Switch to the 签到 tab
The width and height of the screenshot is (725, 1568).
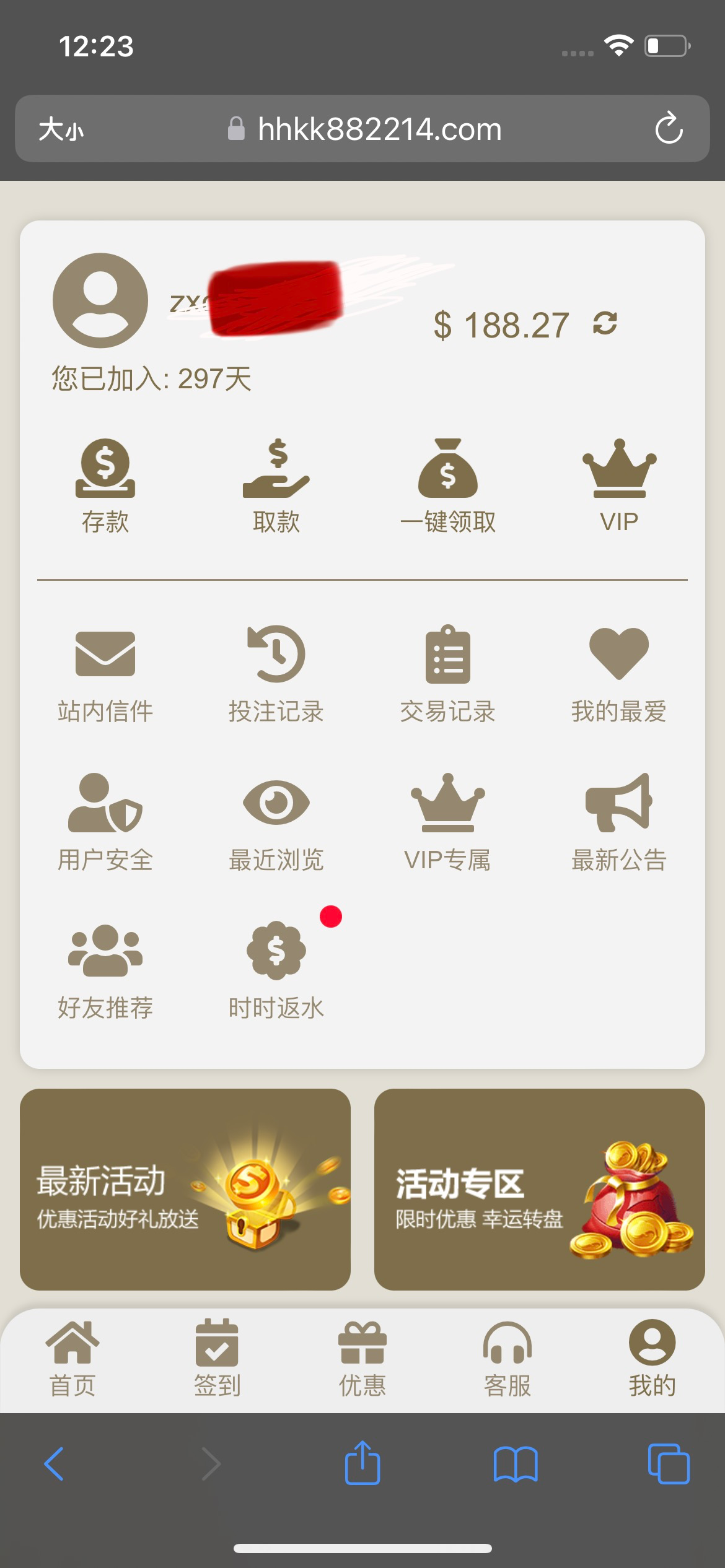217,1359
